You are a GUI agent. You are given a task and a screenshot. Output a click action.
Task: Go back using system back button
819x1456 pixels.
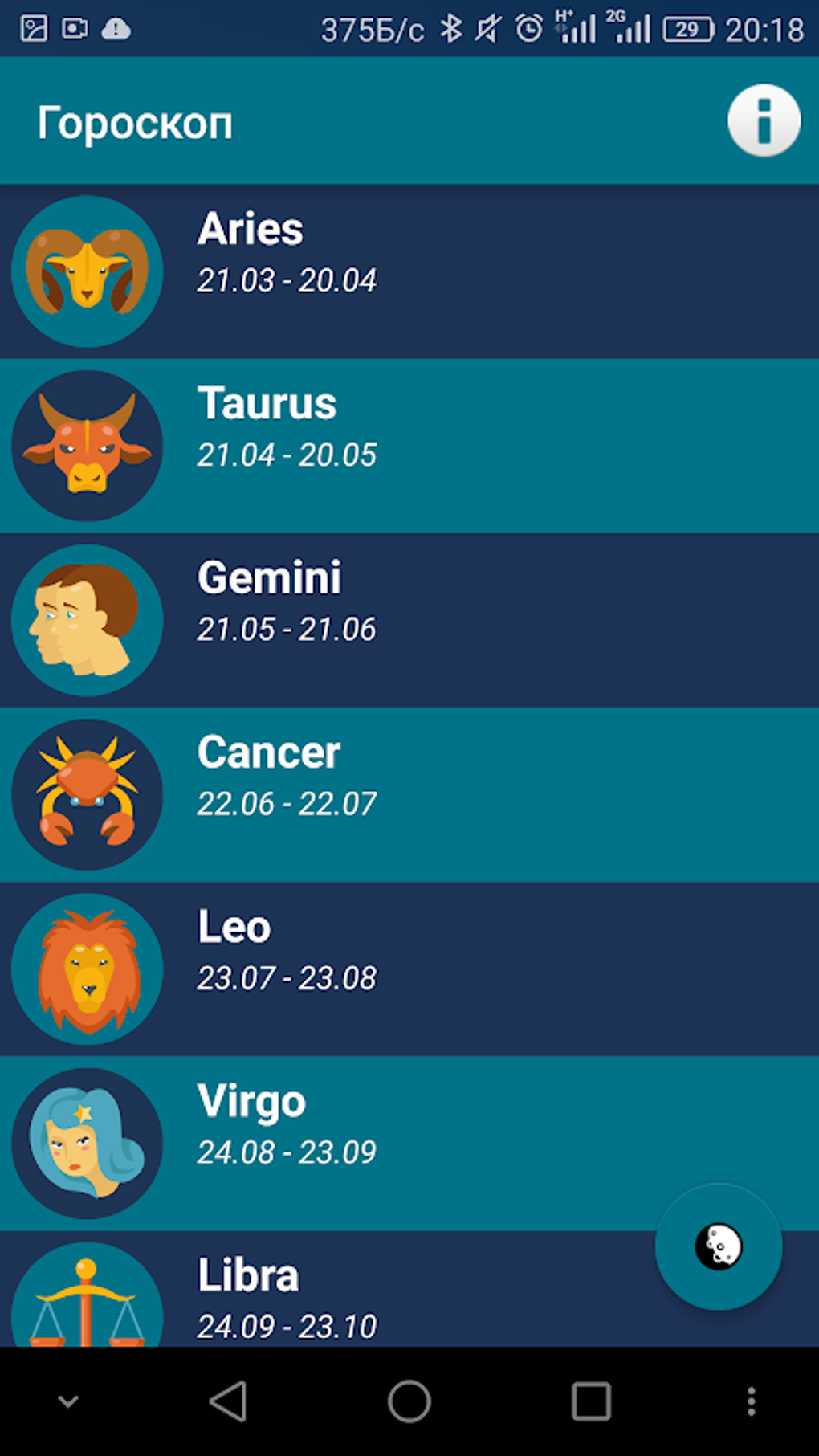(x=228, y=1401)
